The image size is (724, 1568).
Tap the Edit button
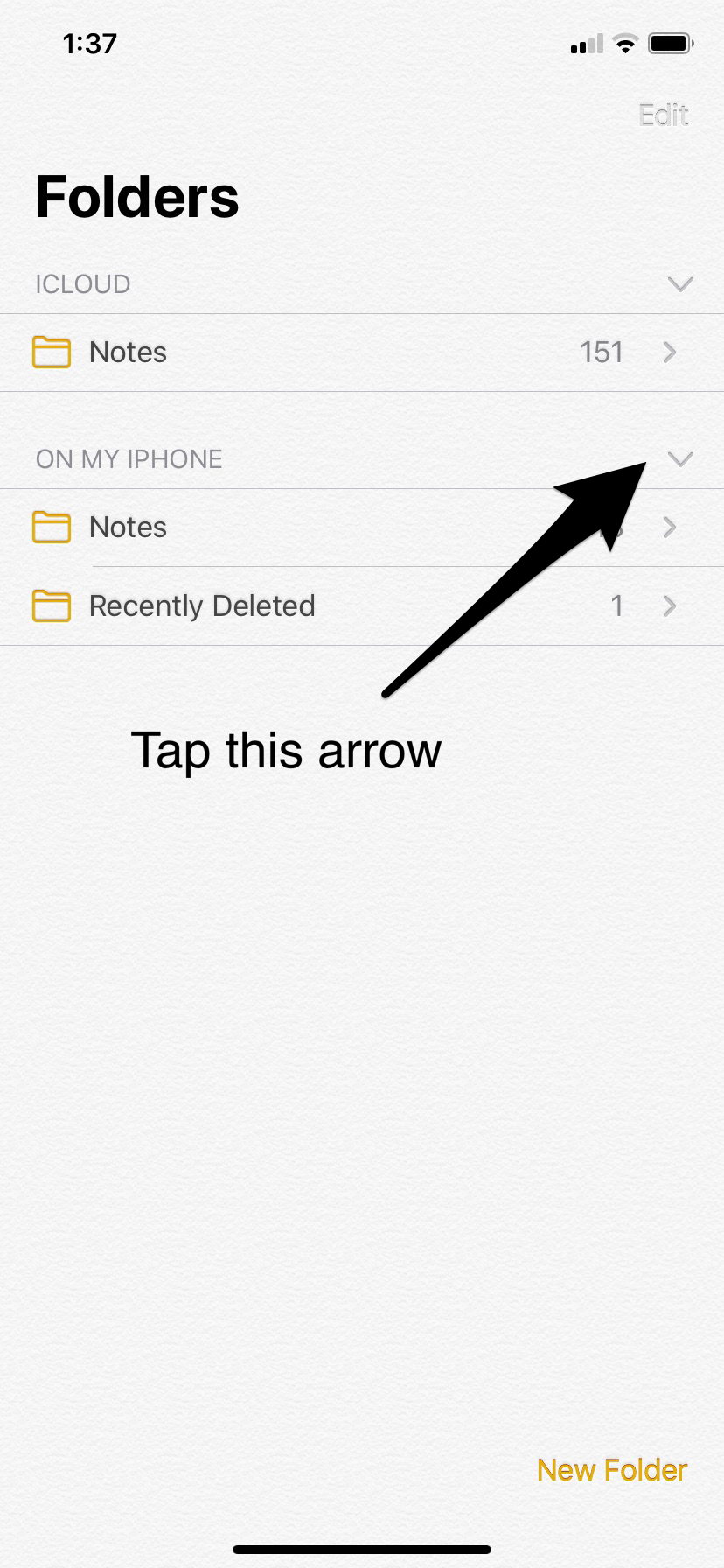(664, 115)
